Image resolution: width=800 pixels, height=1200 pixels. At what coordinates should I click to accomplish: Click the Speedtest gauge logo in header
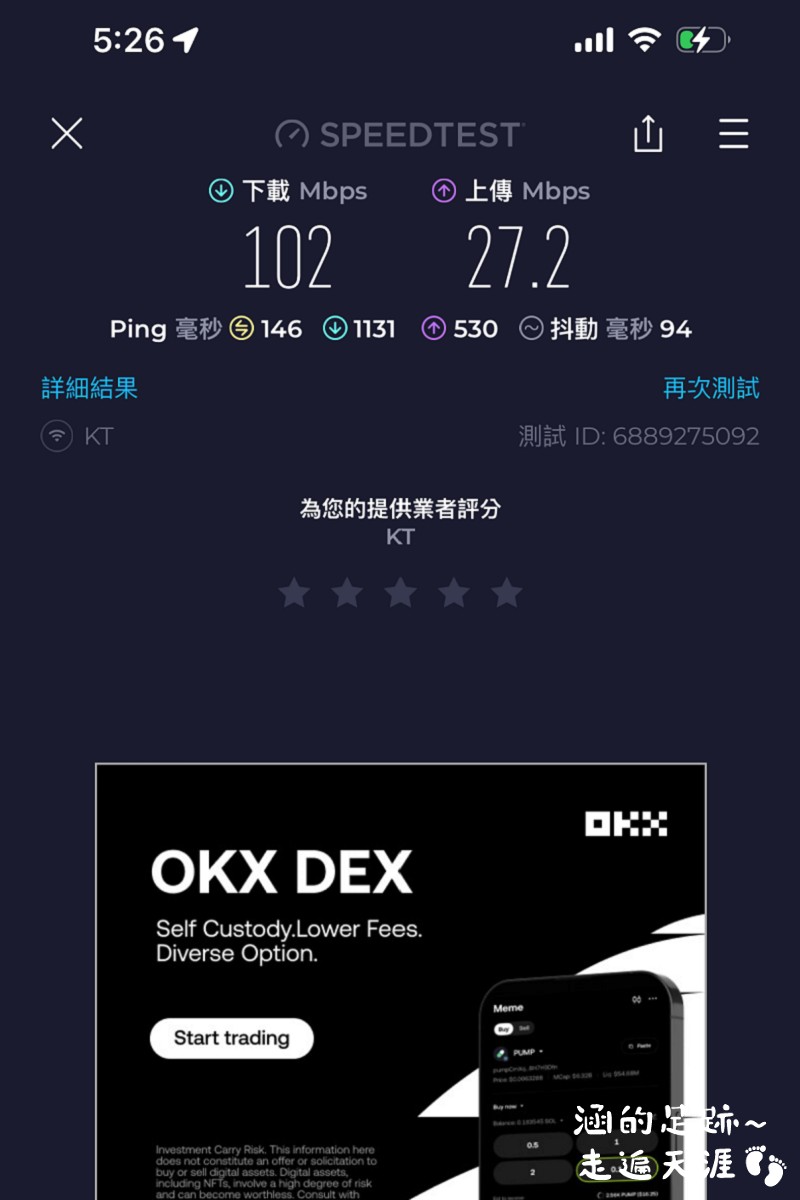[292, 133]
